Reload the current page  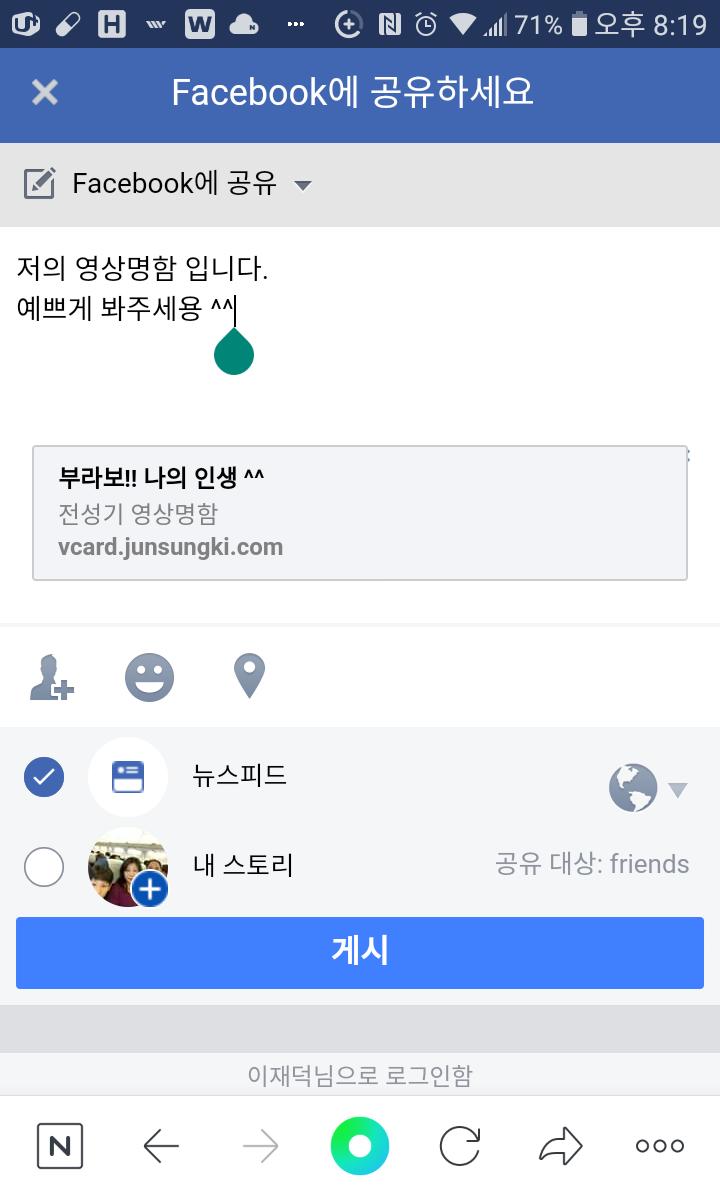click(459, 1146)
